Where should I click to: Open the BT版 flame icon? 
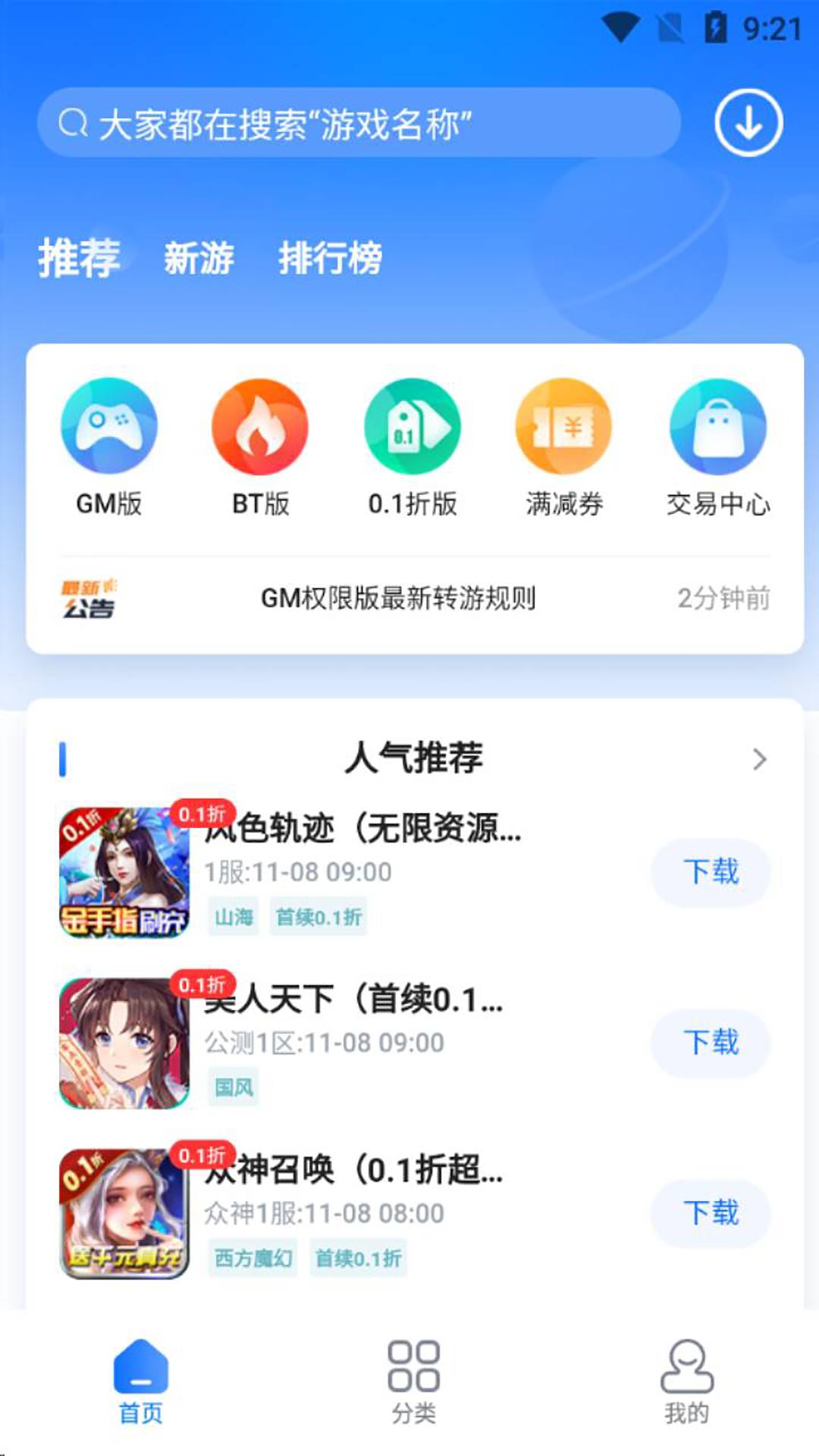click(x=260, y=426)
